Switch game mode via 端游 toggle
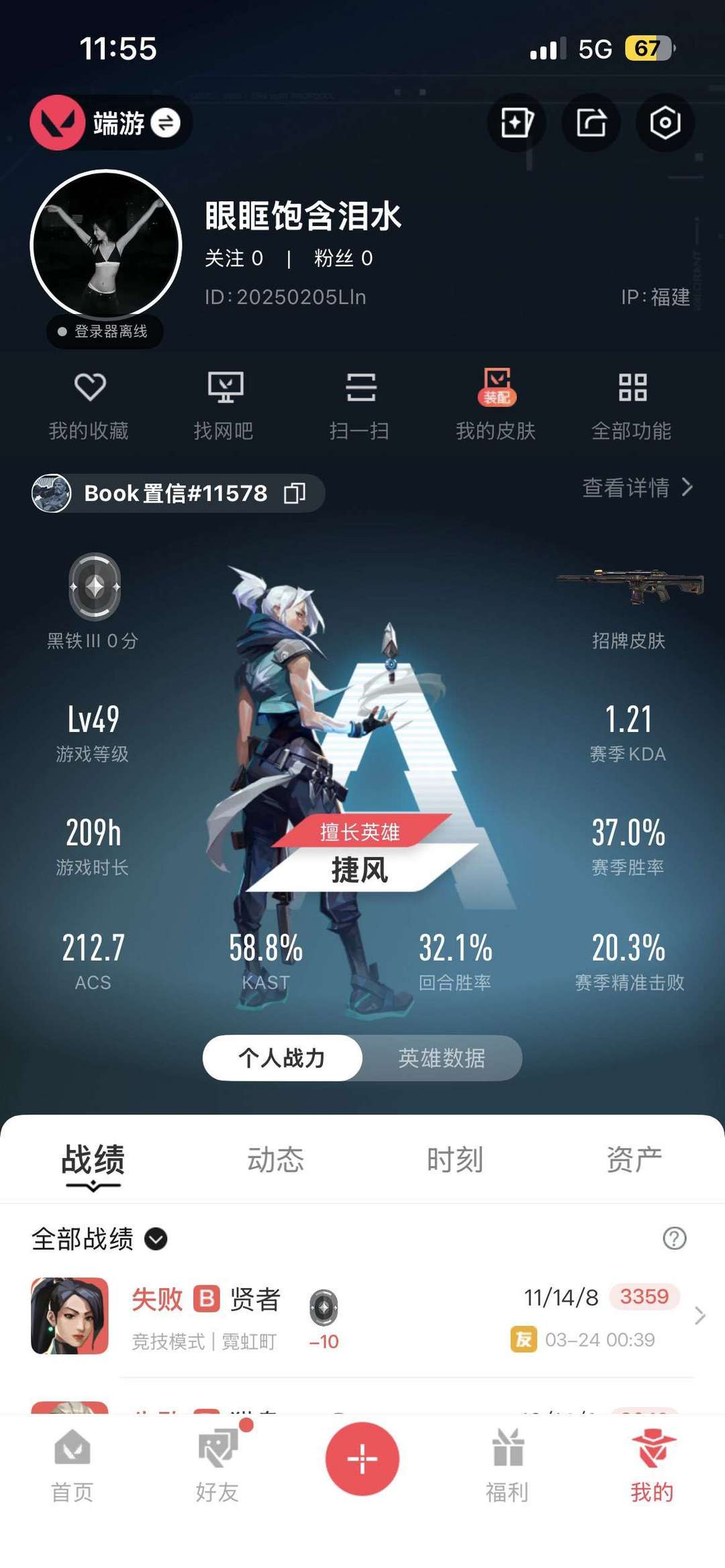The width and height of the screenshot is (725, 1568). click(165, 123)
